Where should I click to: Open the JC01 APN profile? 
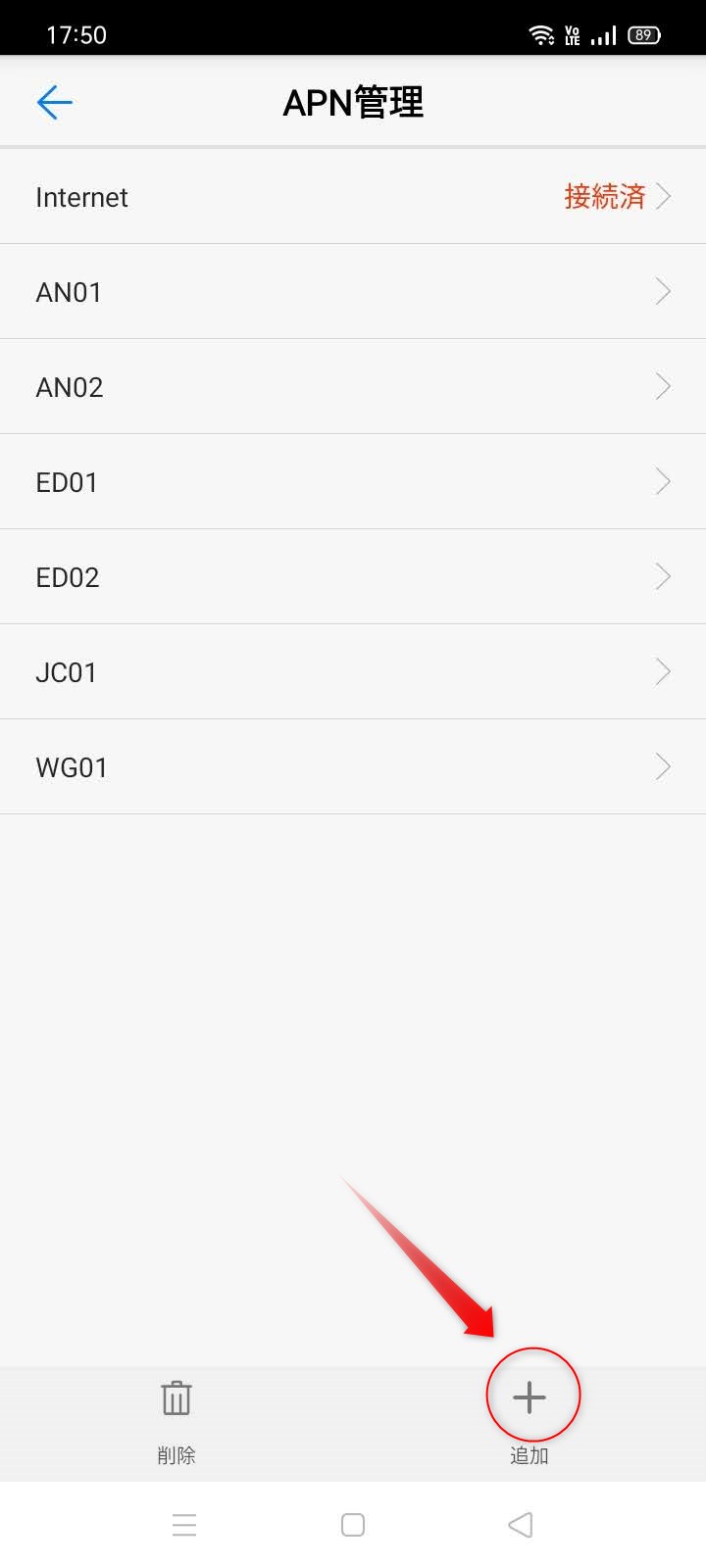click(353, 672)
